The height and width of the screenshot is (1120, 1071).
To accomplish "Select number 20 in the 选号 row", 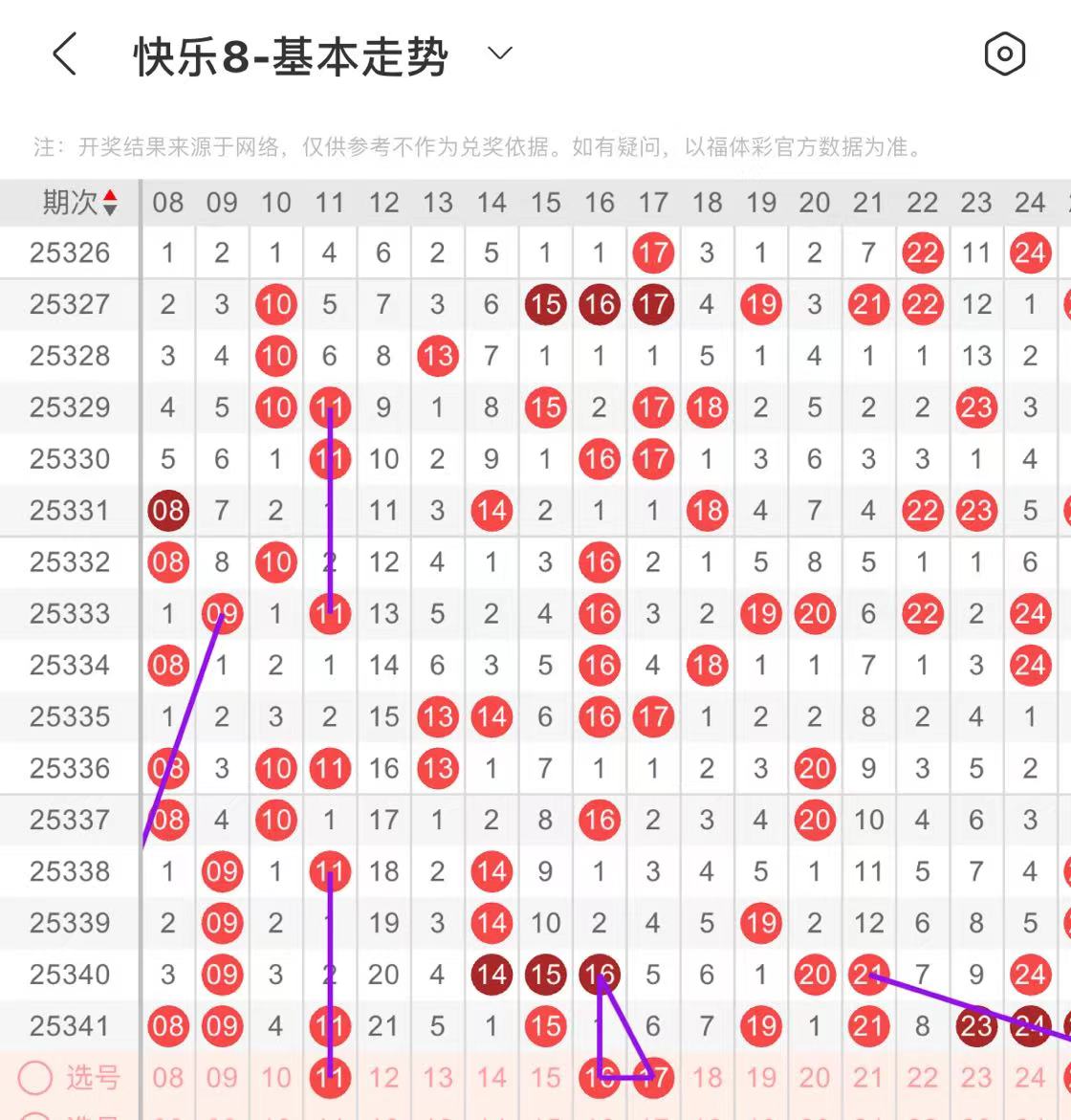I will click(x=815, y=1078).
